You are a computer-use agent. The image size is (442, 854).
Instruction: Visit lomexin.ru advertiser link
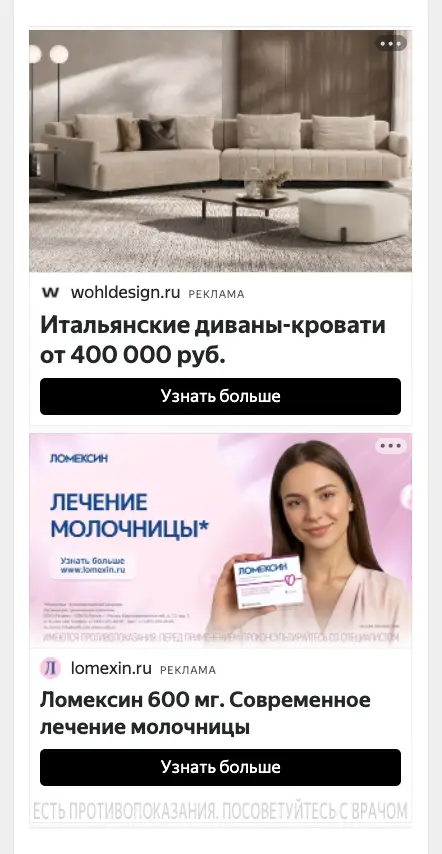[111, 668]
